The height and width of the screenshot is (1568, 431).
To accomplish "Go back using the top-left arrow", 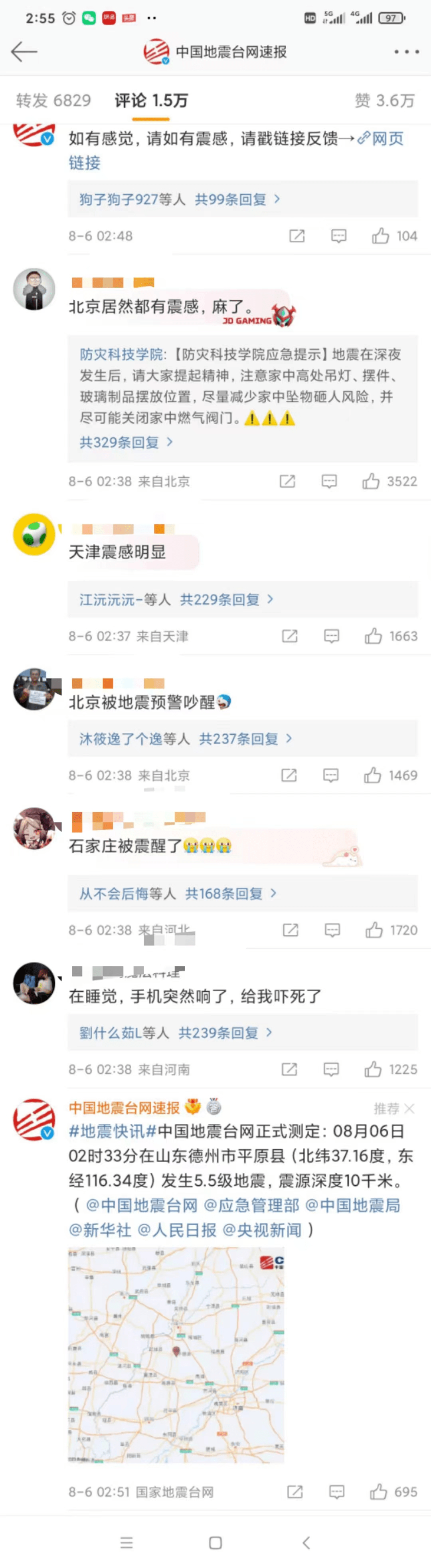I will (x=24, y=52).
